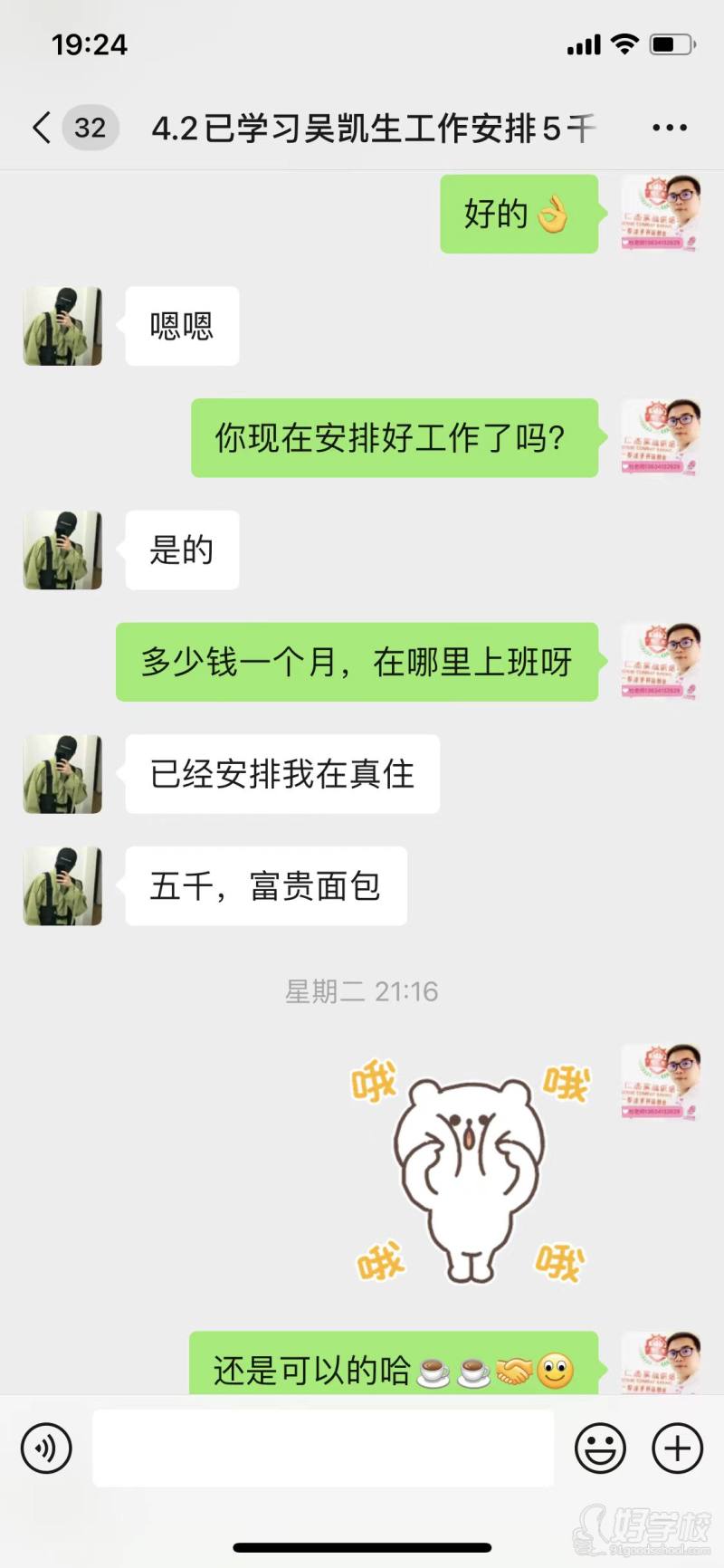Tap the '你现在安排好工作了吗?' message bubble
724x1568 pixels.
tap(394, 438)
